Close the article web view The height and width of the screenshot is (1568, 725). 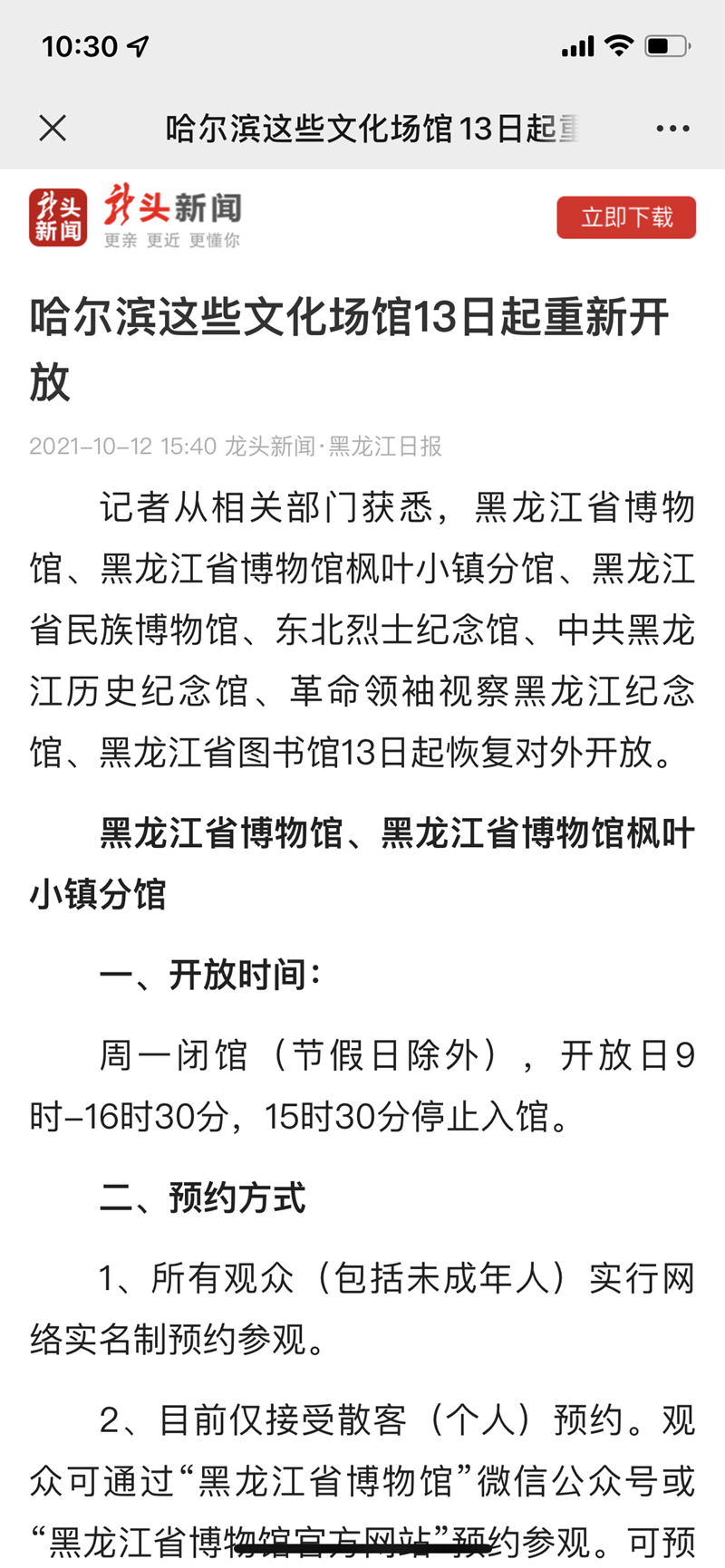tap(53, 129)
